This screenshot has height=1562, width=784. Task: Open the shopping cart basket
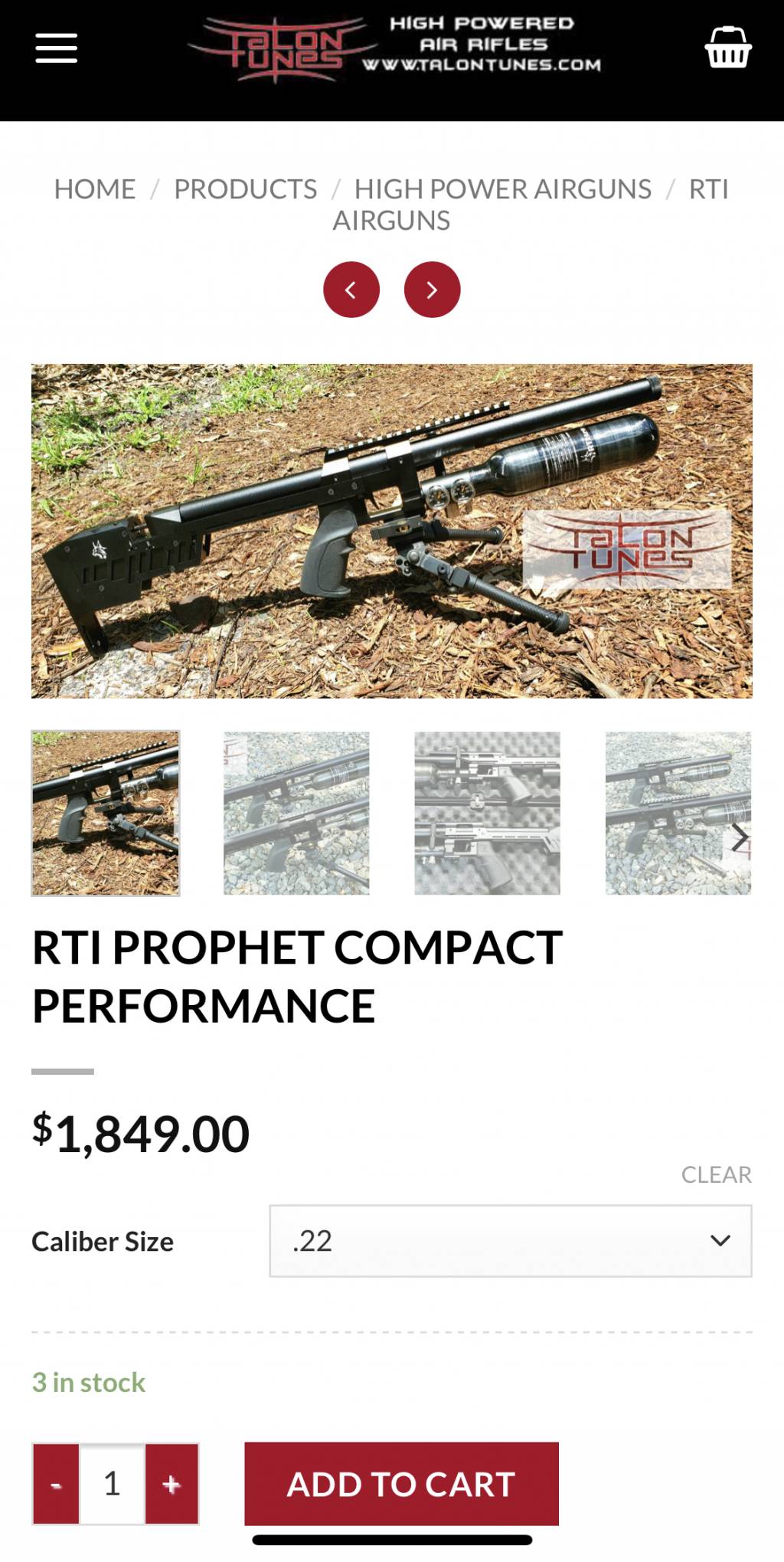click(x=727, y=47)
